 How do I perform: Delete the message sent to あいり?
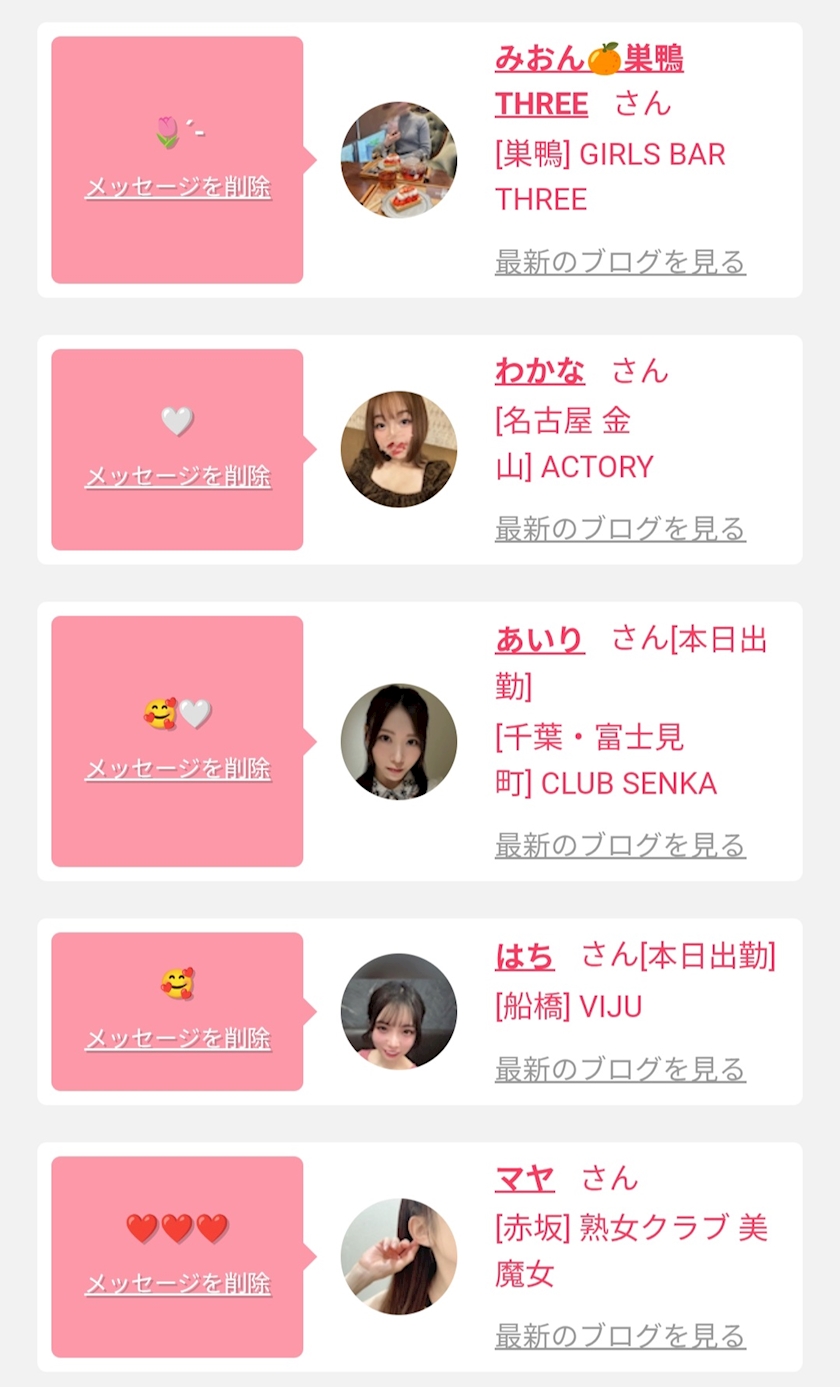click(178, 768)
